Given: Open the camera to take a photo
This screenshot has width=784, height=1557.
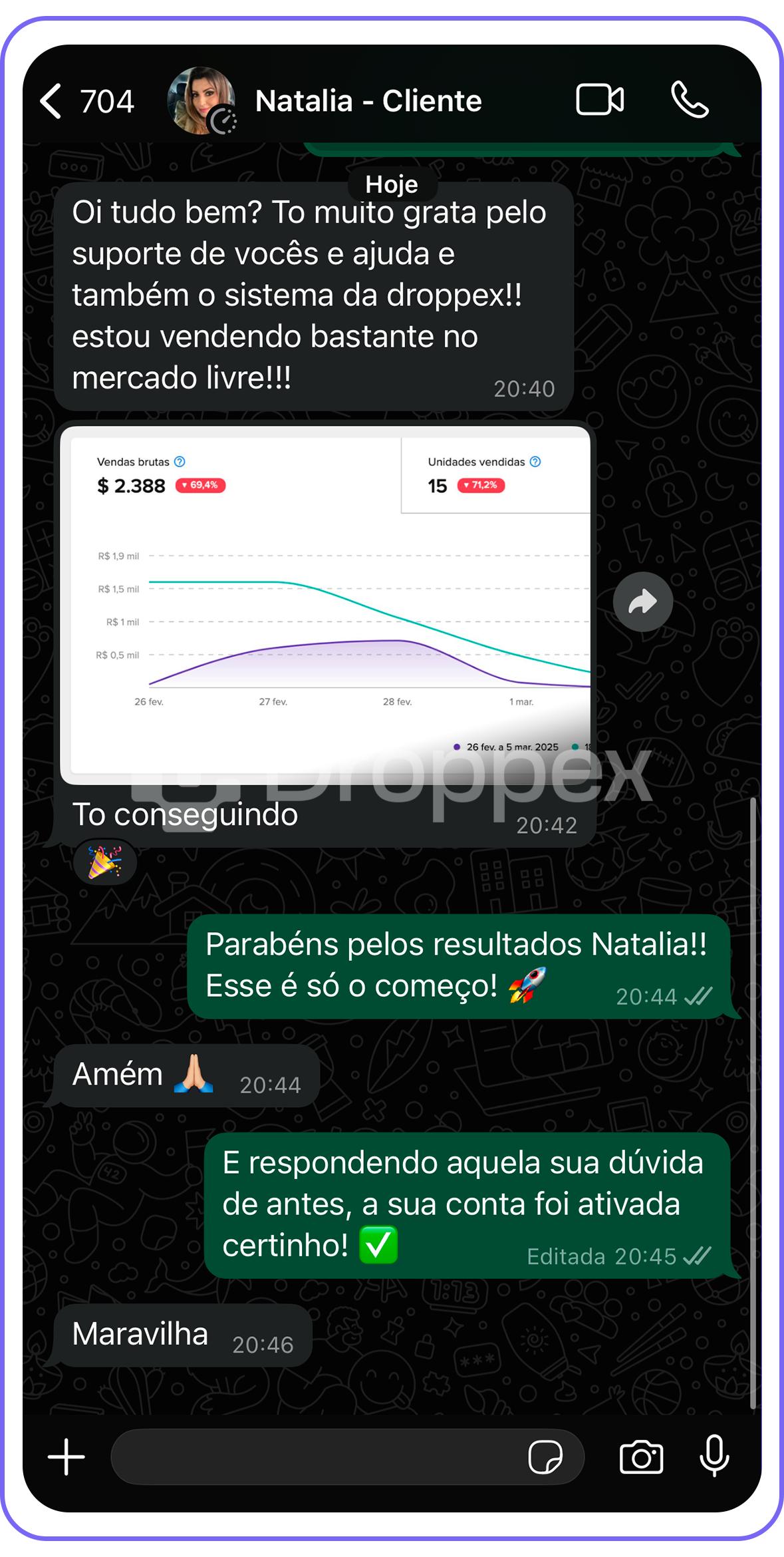Looking at the screenshot, I should pos(641,1457).
